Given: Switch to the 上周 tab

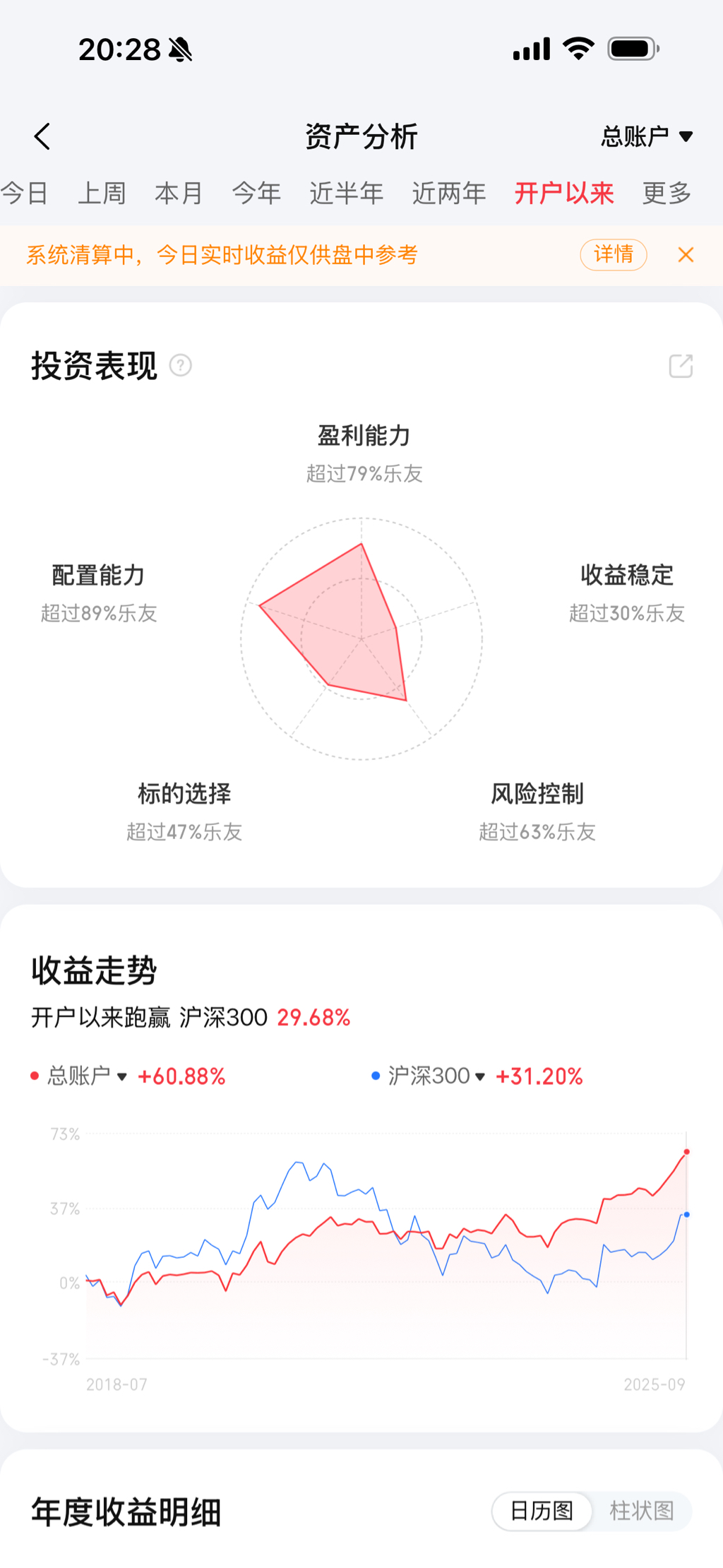Looking at the screenshot, I should click(x=102, y=193).
